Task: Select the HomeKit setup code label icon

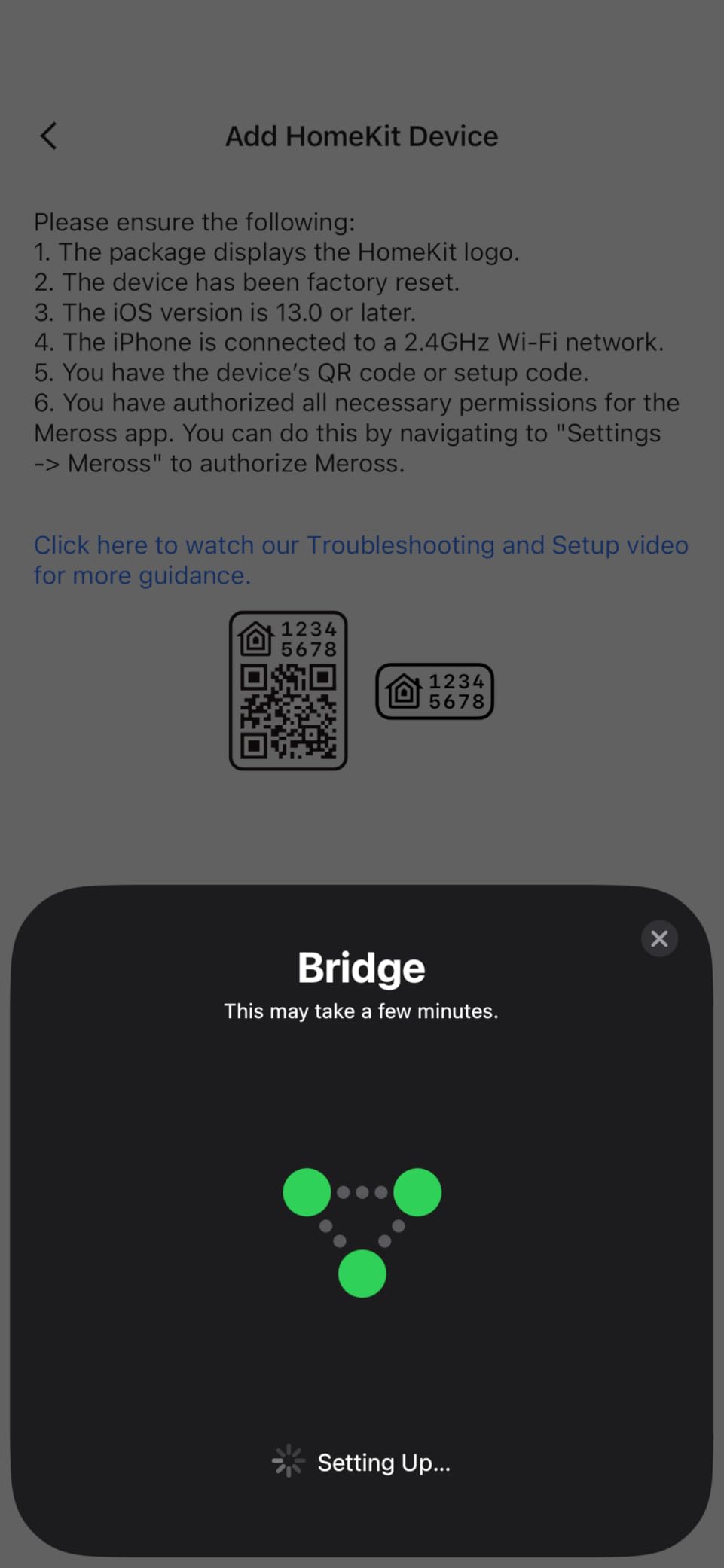Action: tap(434, 691)
